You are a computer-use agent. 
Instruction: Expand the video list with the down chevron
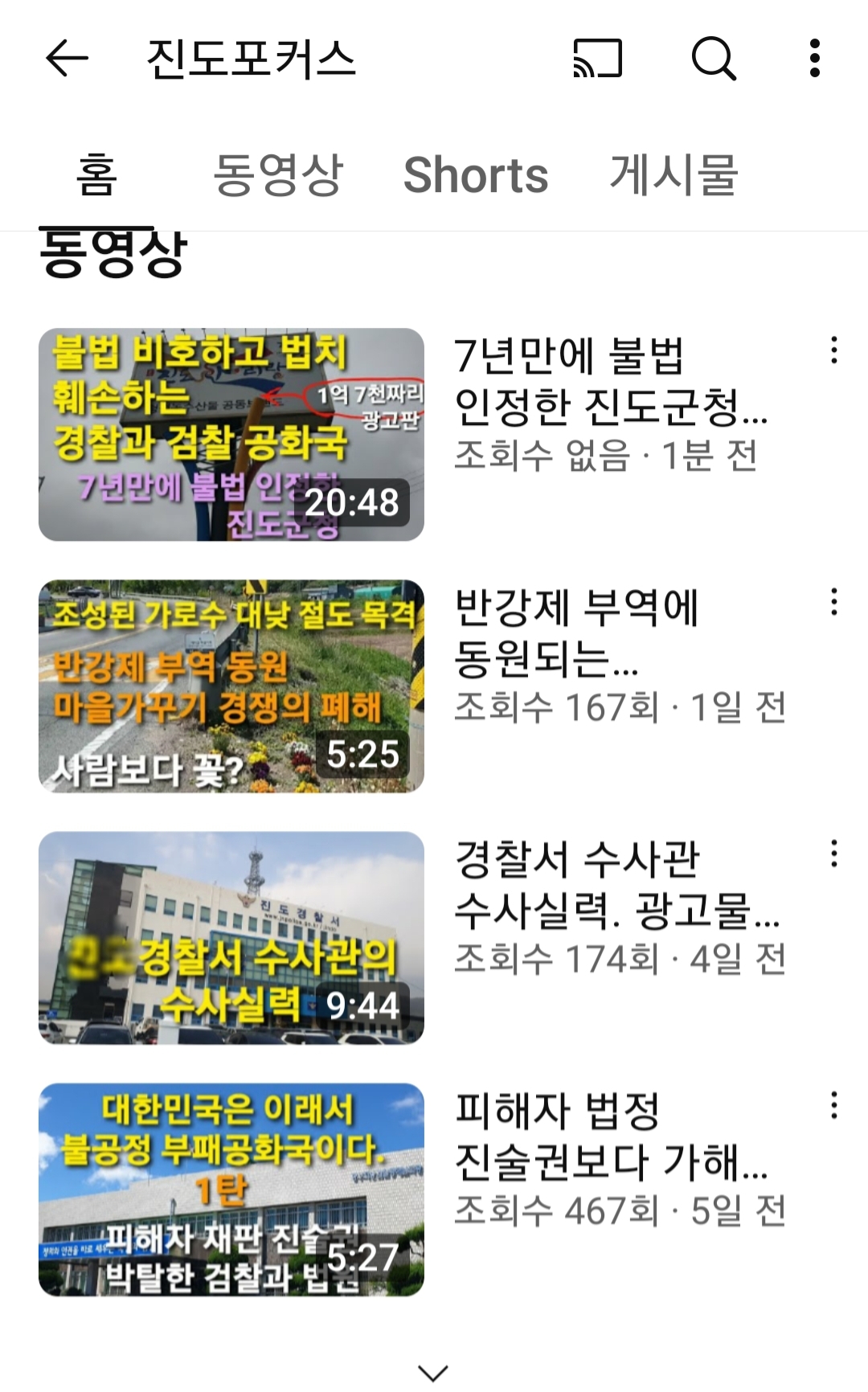coord(434,1372)
